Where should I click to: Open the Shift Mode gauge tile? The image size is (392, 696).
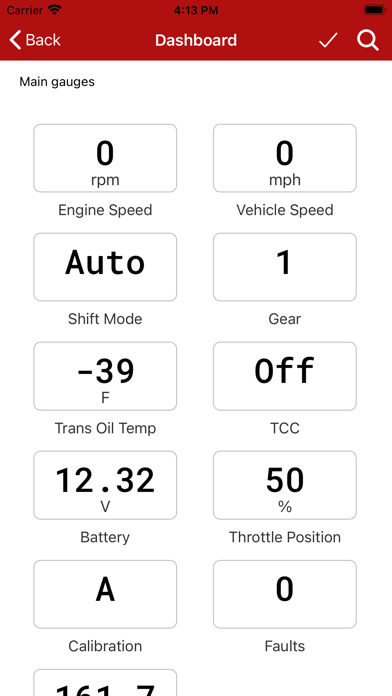(x=105, y=267)
